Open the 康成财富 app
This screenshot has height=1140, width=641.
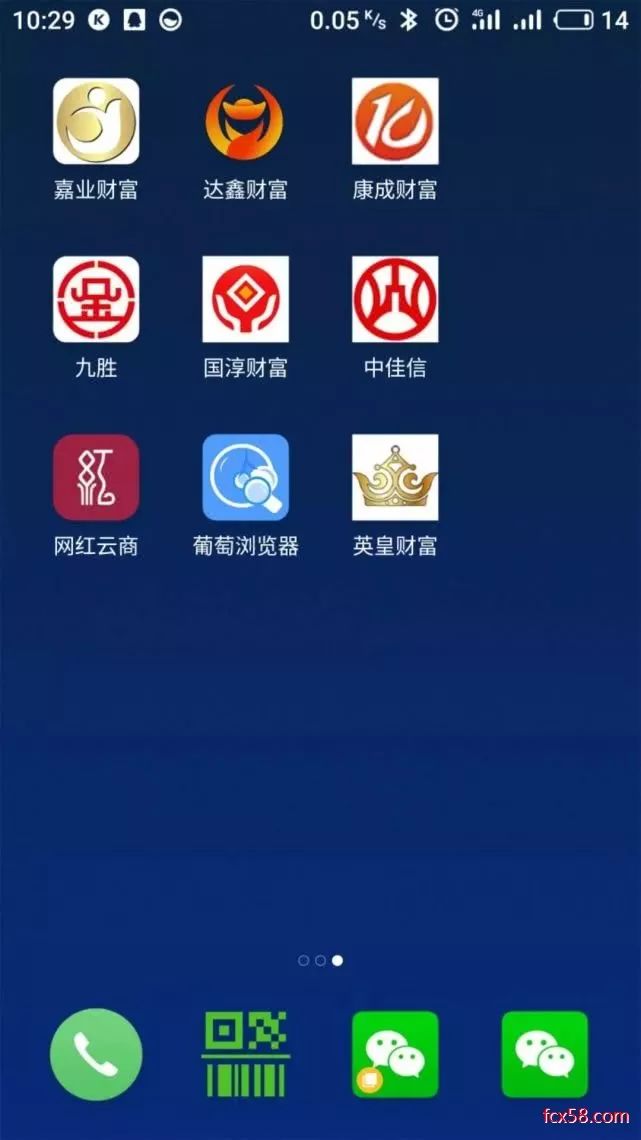coord(395,121)
